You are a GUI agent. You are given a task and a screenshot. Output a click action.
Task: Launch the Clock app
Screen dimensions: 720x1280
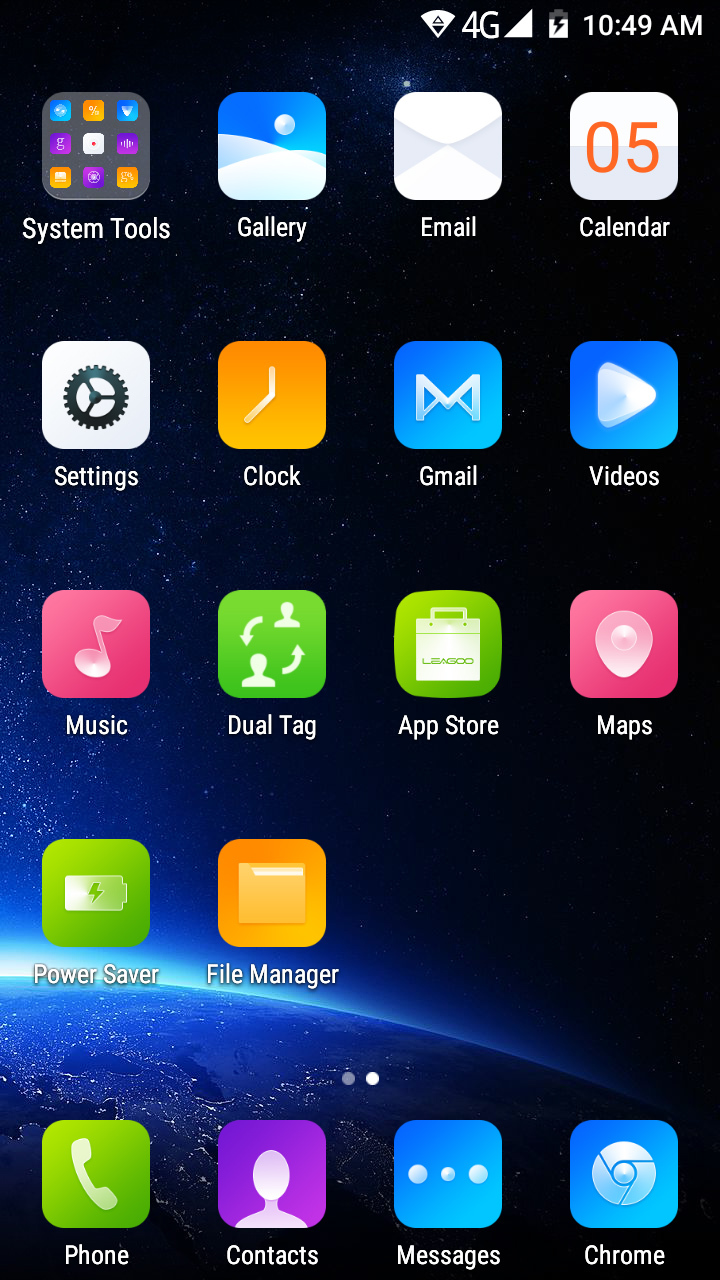pos(272,395)
